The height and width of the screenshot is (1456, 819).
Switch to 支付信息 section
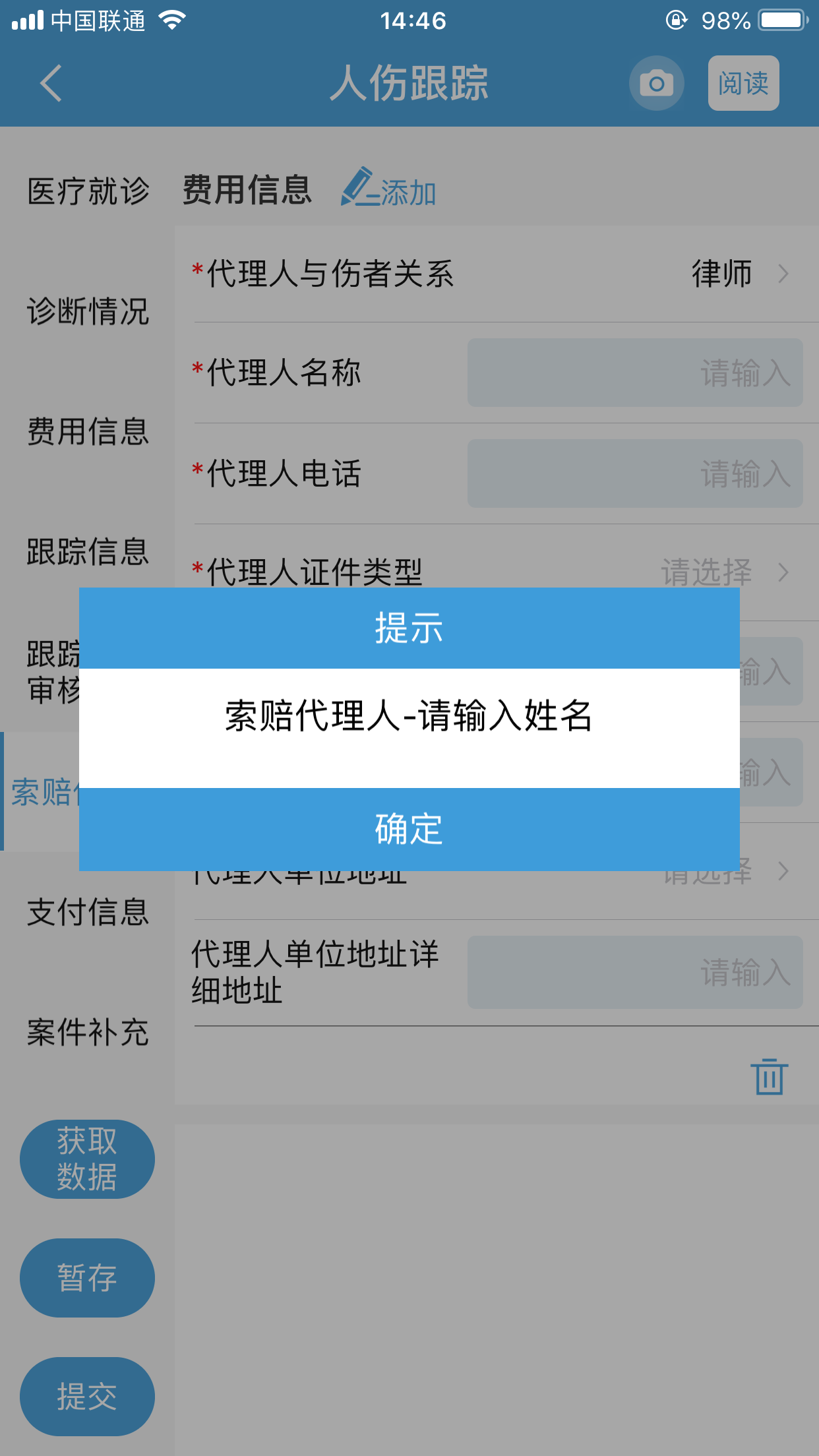coord(88,912)
